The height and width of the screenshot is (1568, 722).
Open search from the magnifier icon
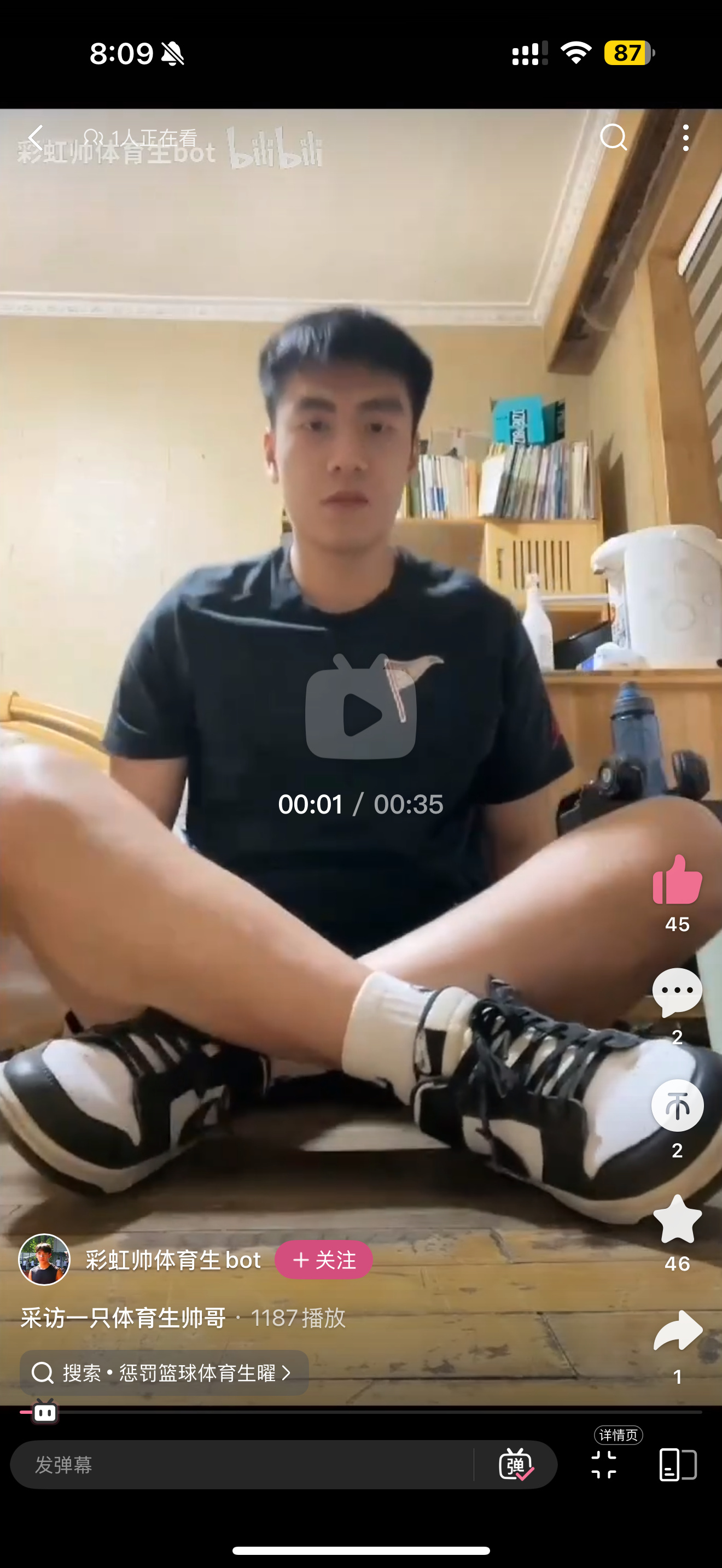[x=613, y=138]
